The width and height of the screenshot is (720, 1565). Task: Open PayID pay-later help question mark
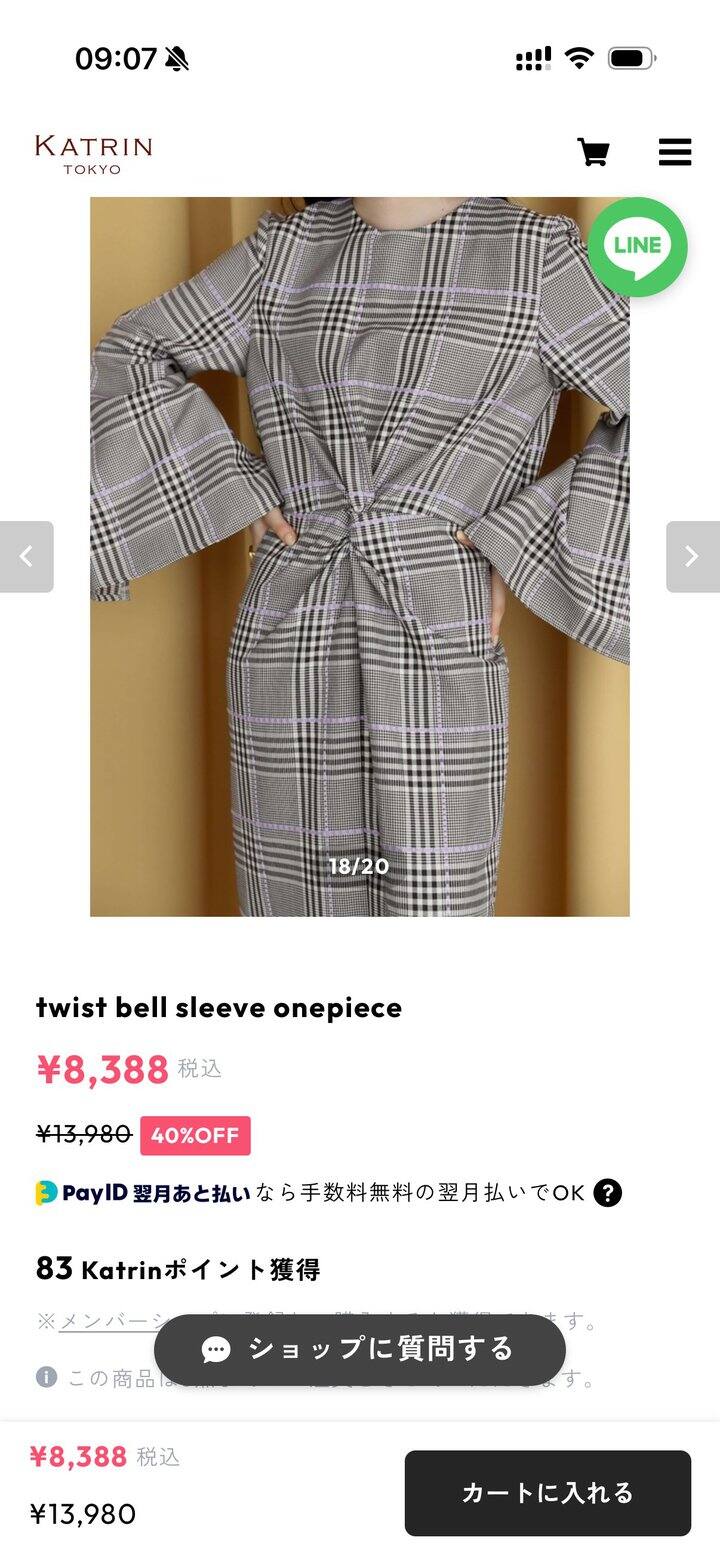tap(607, 1193)
